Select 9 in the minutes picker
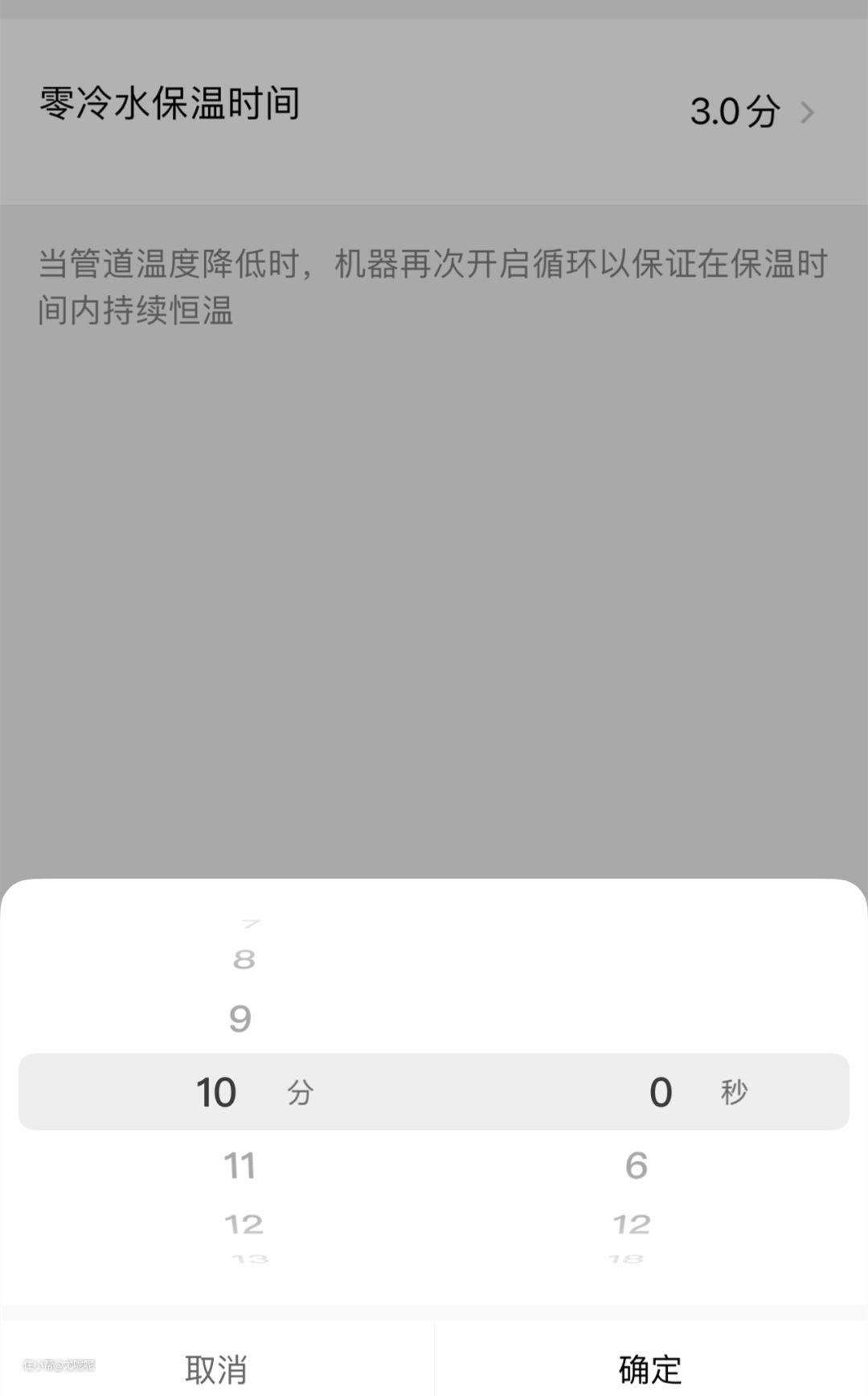This screenshot has width=868, height=1396. (x=240, y=1019)
